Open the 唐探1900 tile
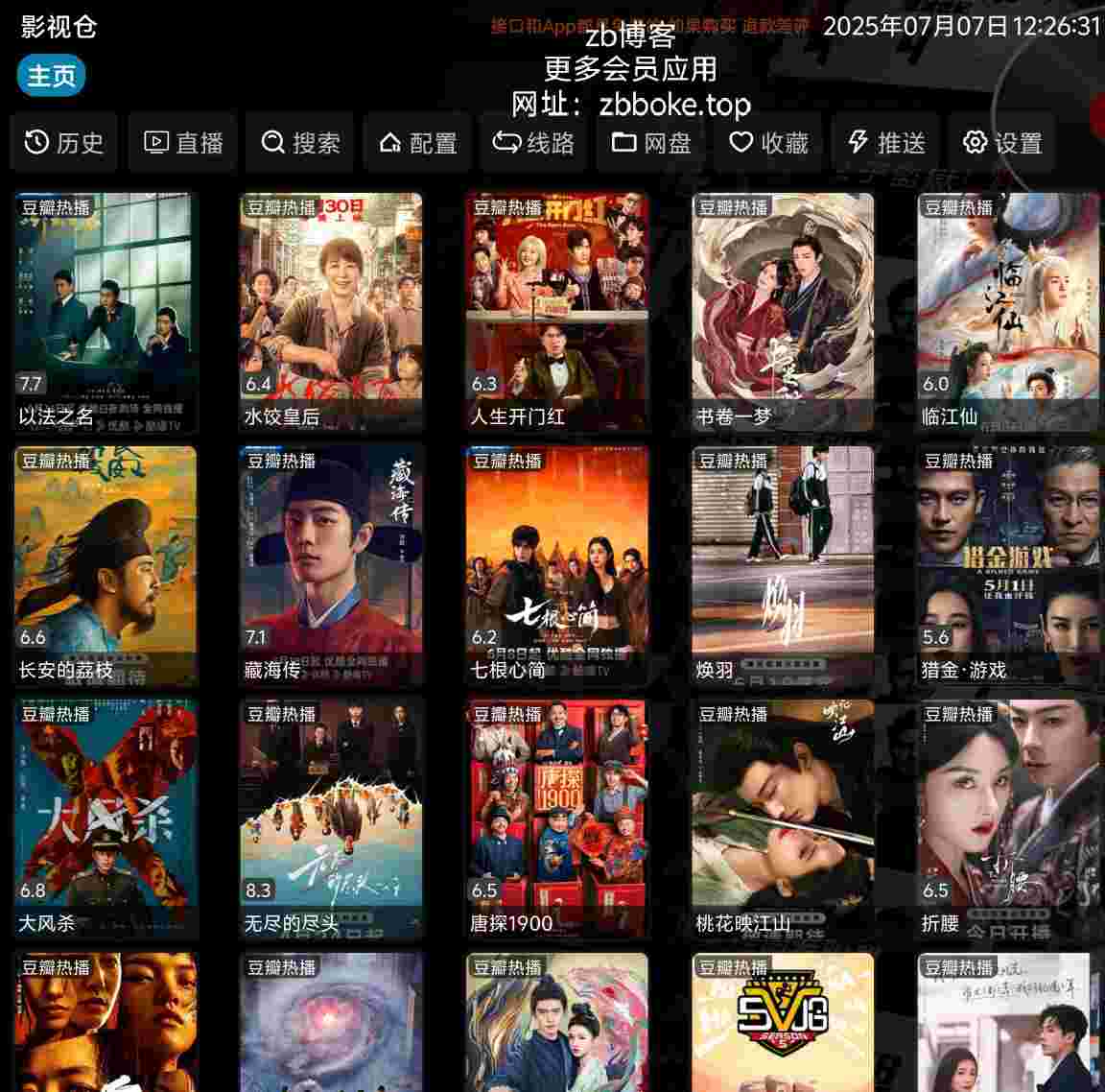 557,819
